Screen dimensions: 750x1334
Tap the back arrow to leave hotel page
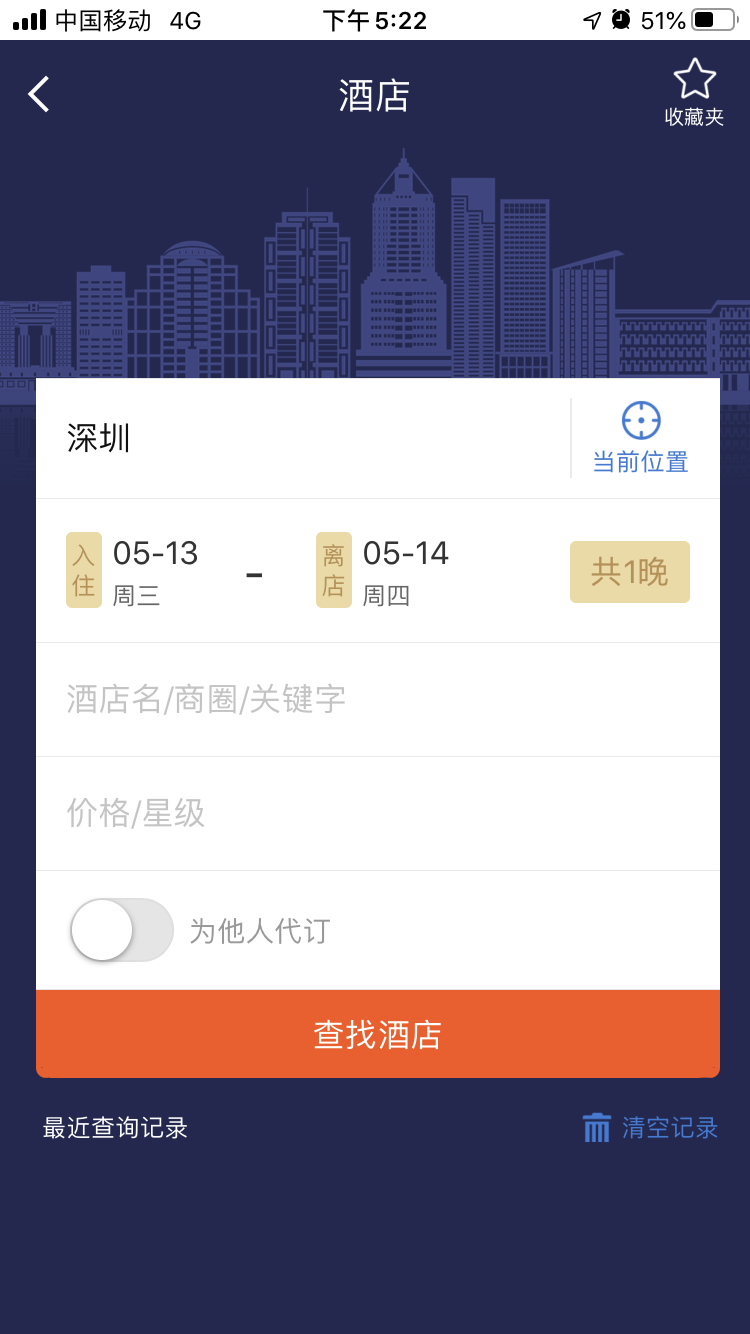pos(37,93)
